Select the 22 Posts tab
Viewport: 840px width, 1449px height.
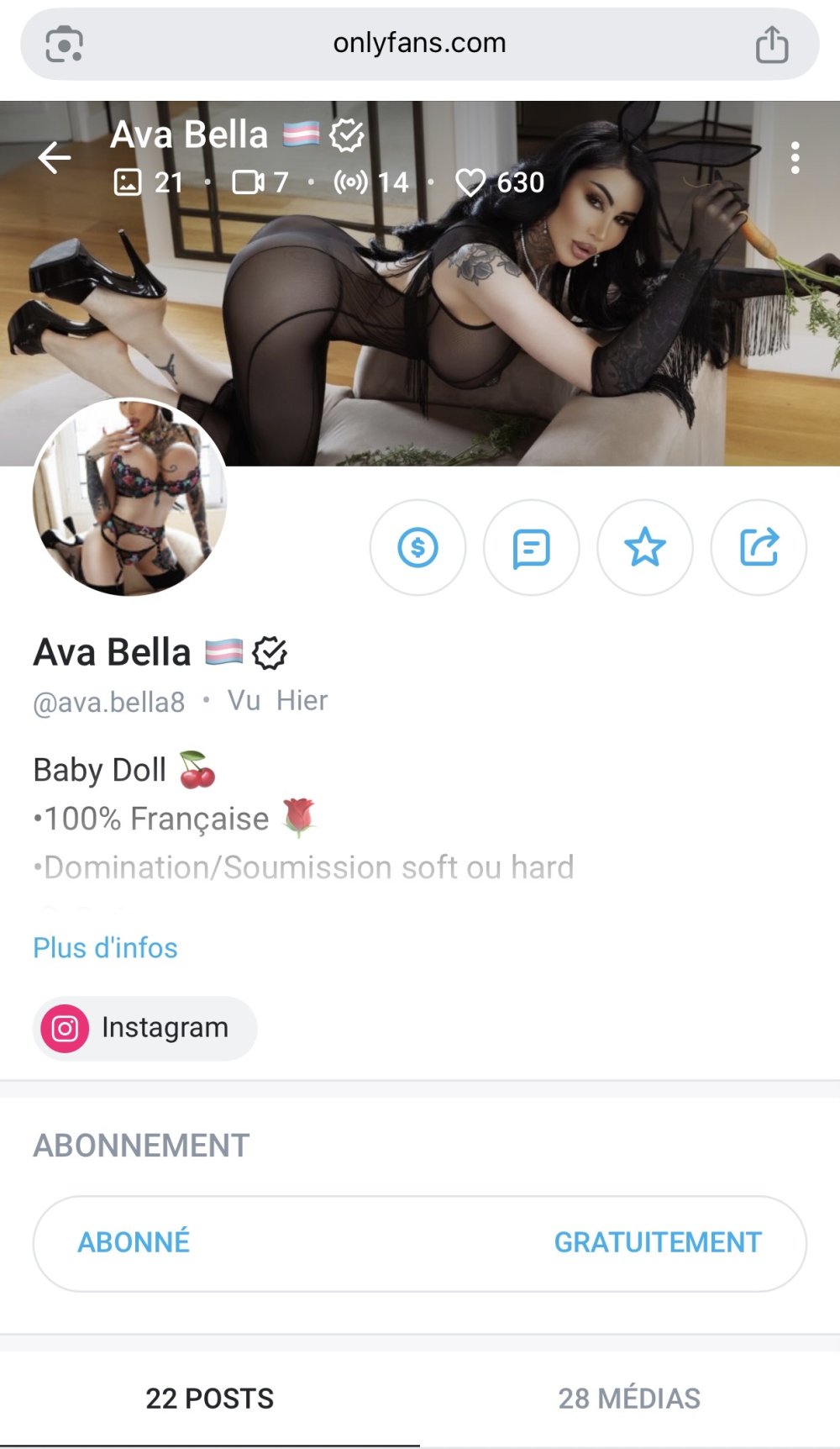(x=210, y=1399)
